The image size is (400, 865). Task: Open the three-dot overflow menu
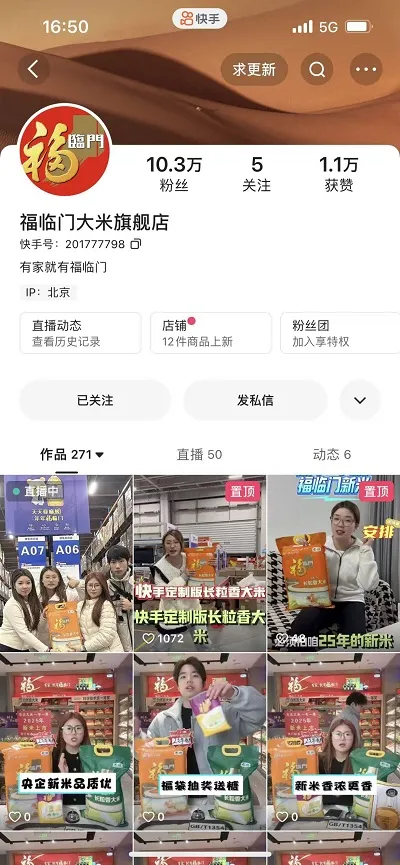coord(366,70)
